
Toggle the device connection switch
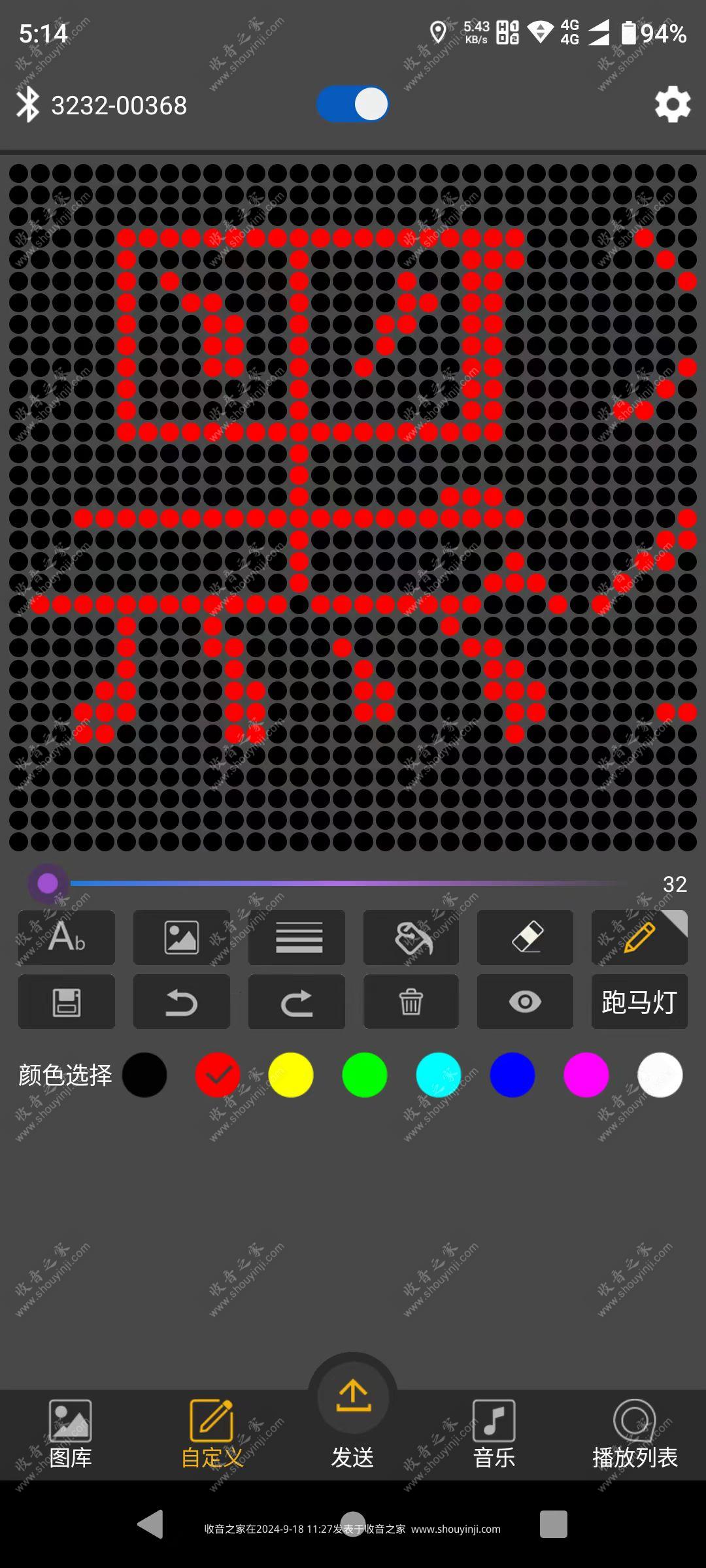(x=353, y=105)
